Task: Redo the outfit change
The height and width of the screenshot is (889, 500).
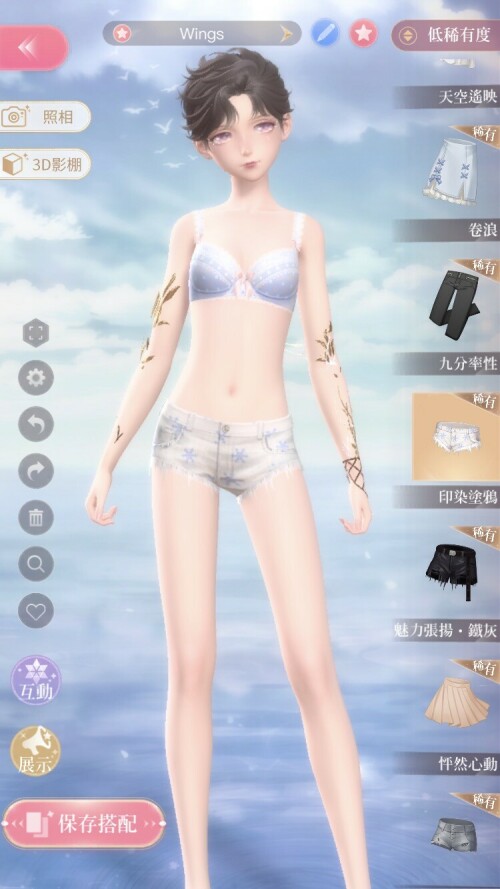Action: point(36,471)
